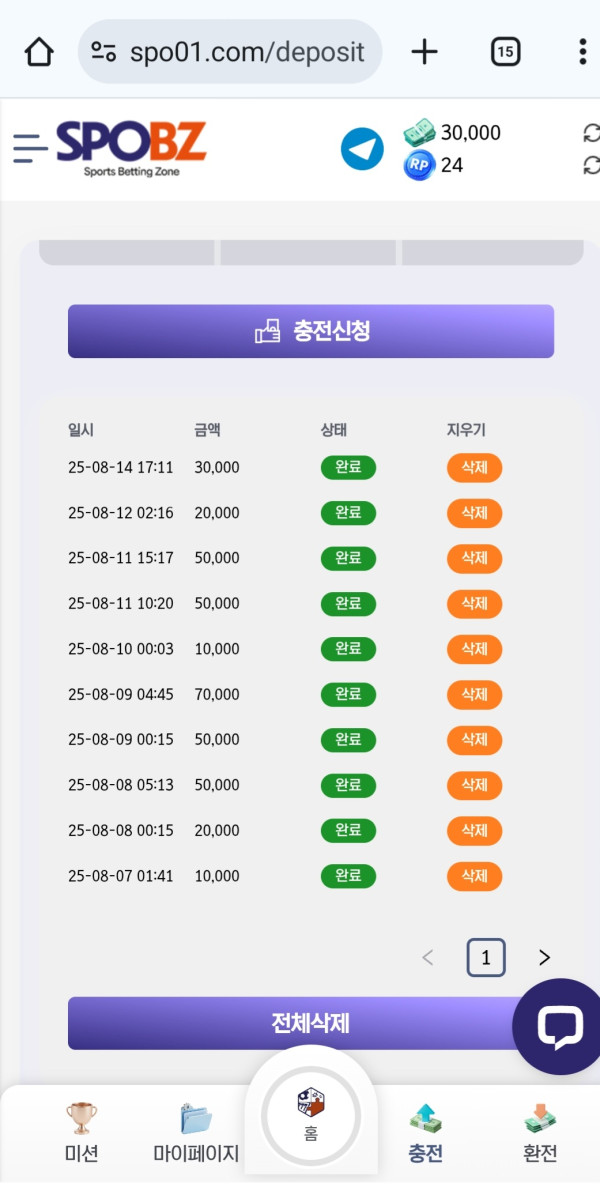Viewport: 600px width, 1191px height.
Task: Tap 전체삭제 to delete all records
Action: [310, 1023]
